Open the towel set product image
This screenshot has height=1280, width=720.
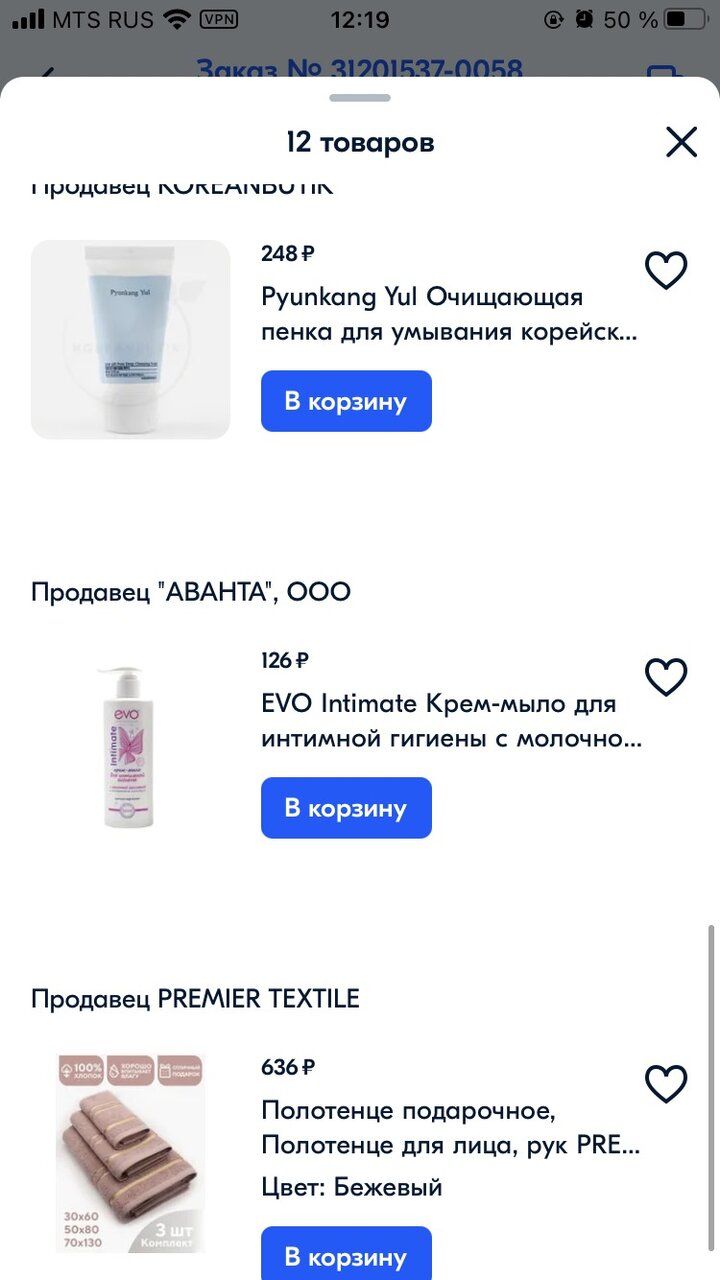tap(131, 1153)
